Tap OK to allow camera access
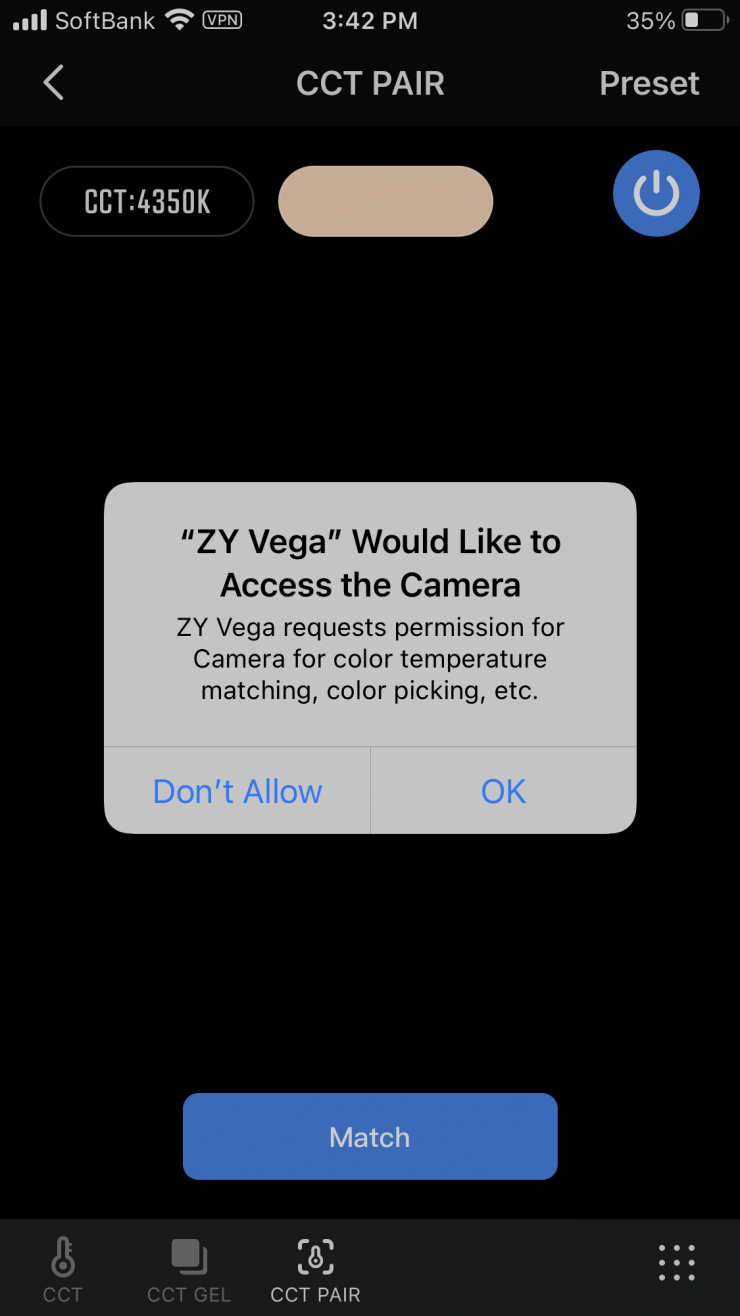This screenshot has height=1316, width=740. coord(503,791)
